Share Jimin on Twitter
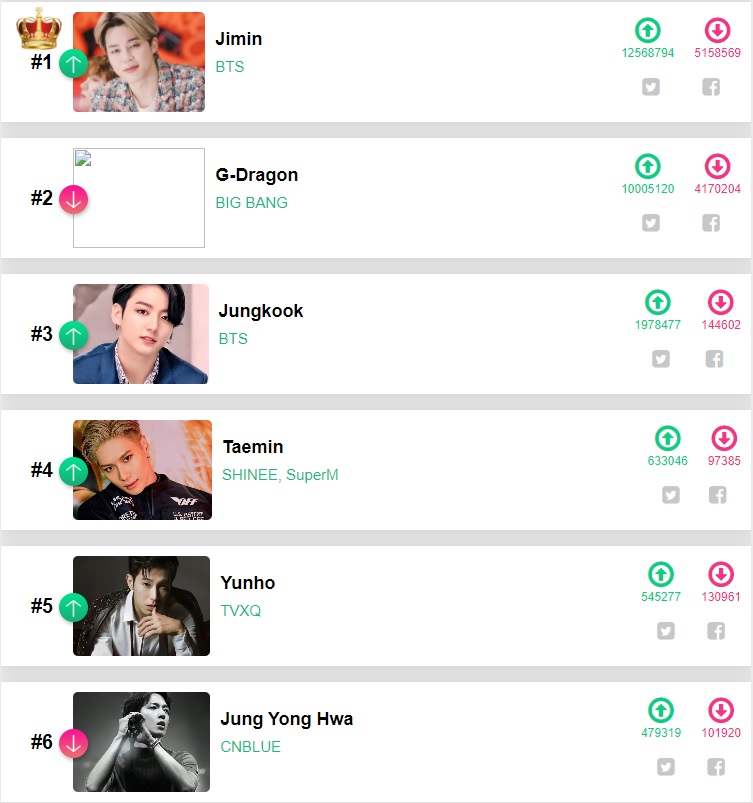The width and height of the screenshot is (753, 803). click(x=651, y=87)
